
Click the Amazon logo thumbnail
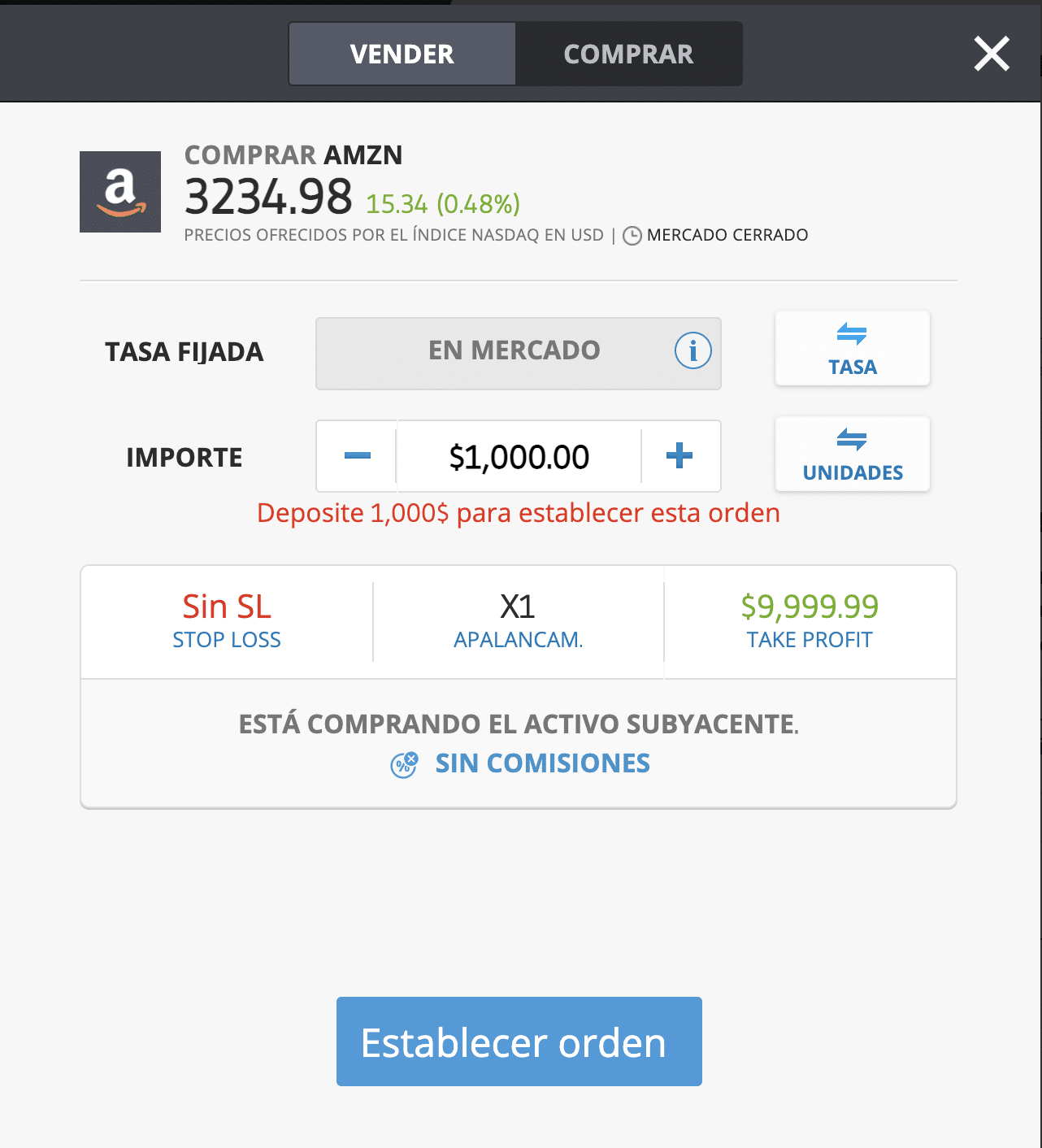coord(120,192)
